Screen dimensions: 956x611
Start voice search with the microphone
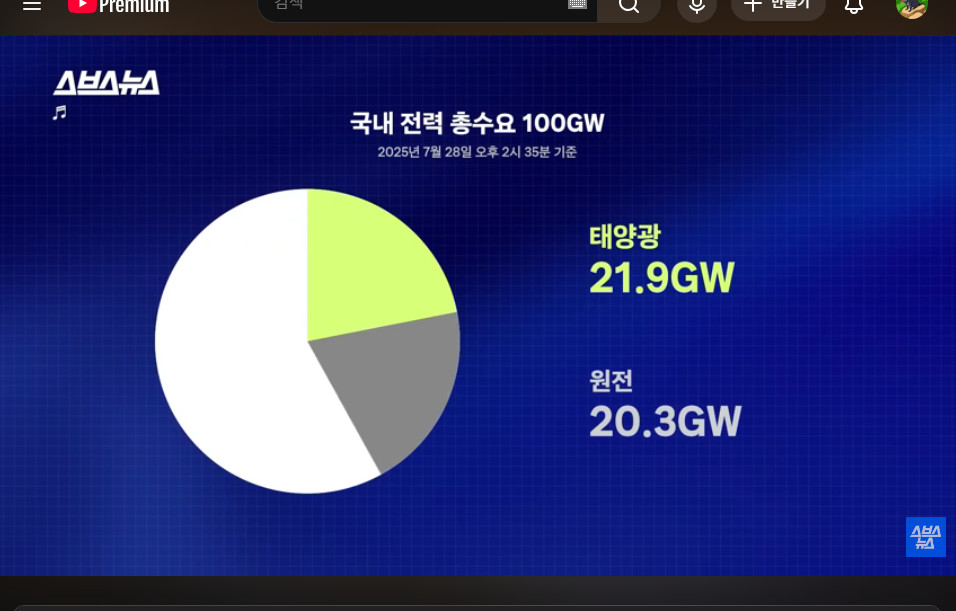697,6
